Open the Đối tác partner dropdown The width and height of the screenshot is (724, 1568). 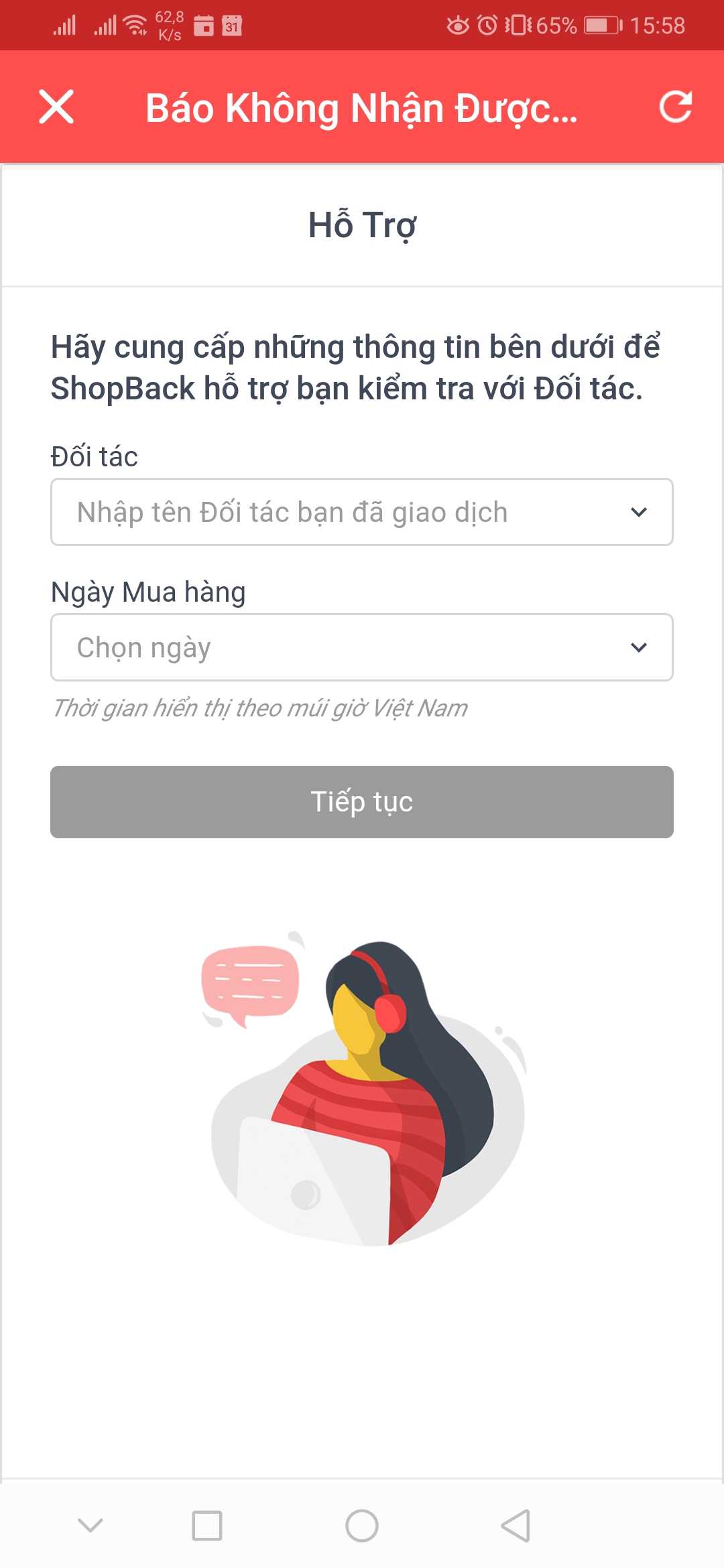[x=362, y=512]
